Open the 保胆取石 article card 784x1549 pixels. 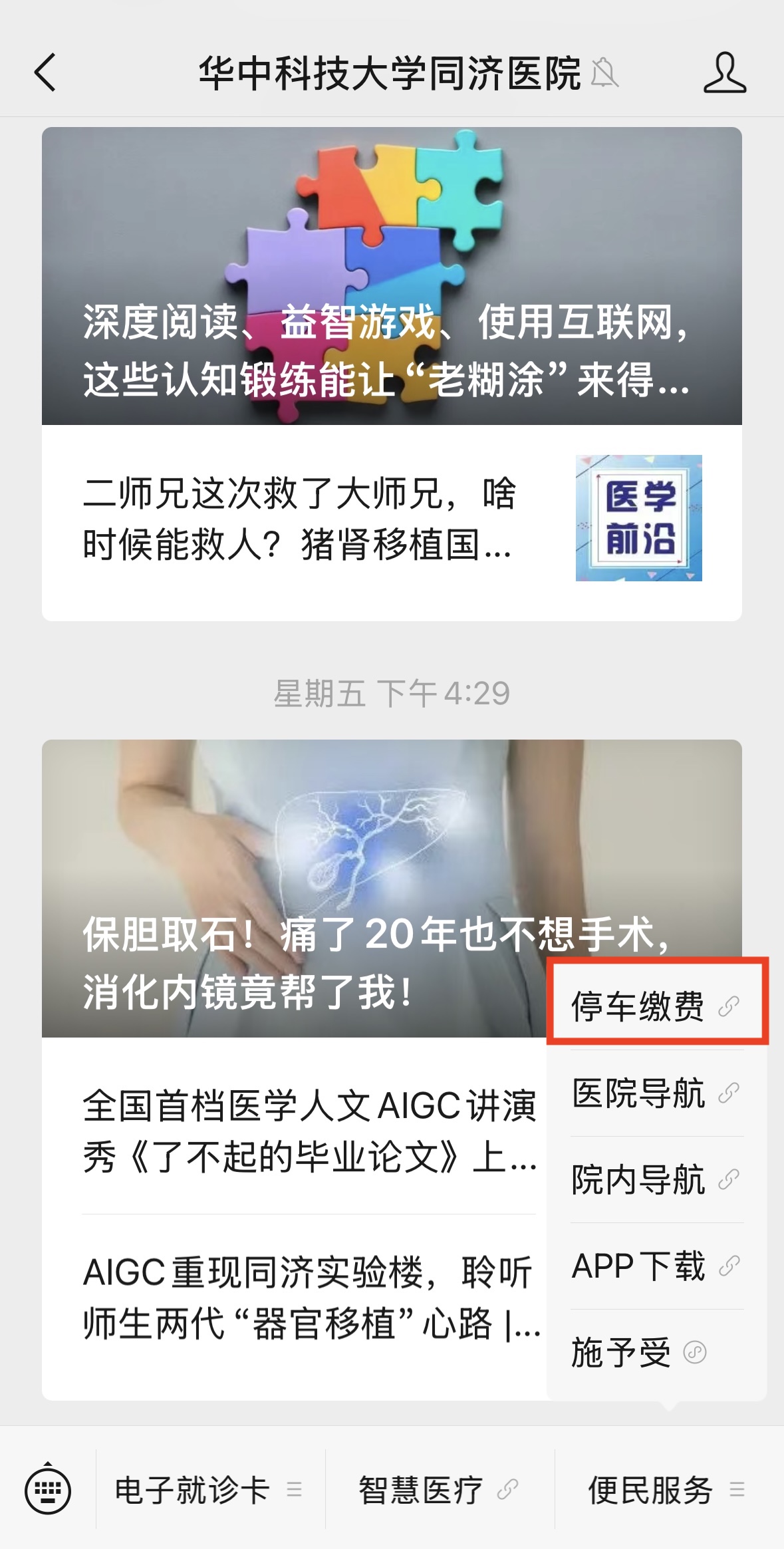tap(293, 888)
